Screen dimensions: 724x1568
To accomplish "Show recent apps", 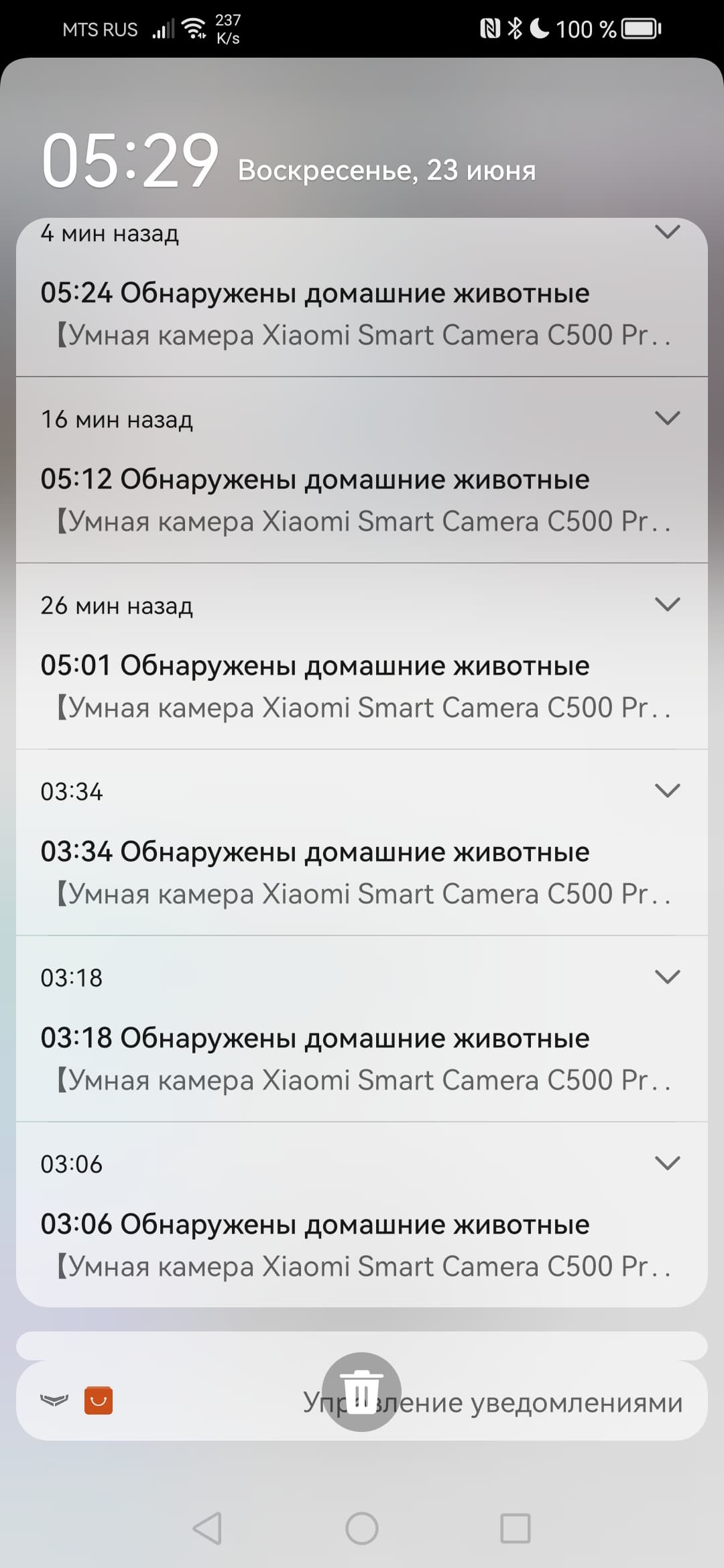I will click(x=516, y=1528).
